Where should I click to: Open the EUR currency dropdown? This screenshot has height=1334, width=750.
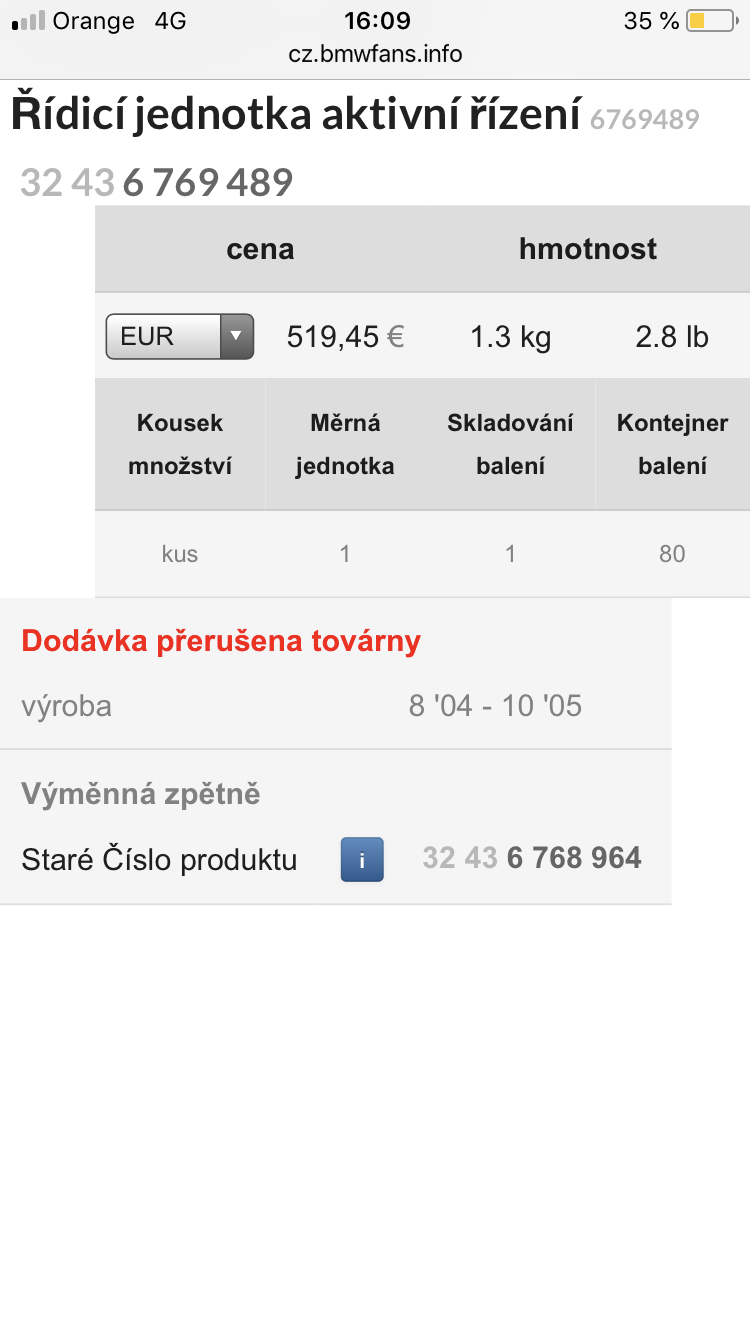[x=180, y=337]
